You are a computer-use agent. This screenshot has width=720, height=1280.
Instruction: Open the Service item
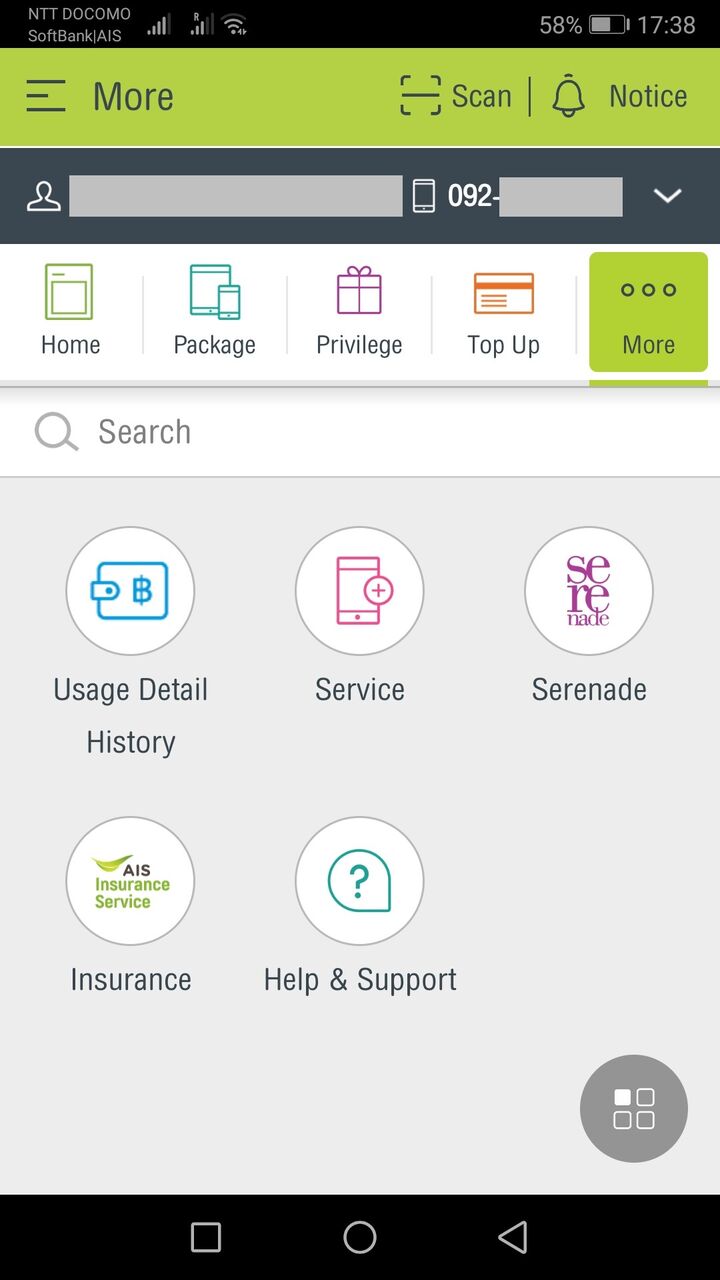[360, 617]
